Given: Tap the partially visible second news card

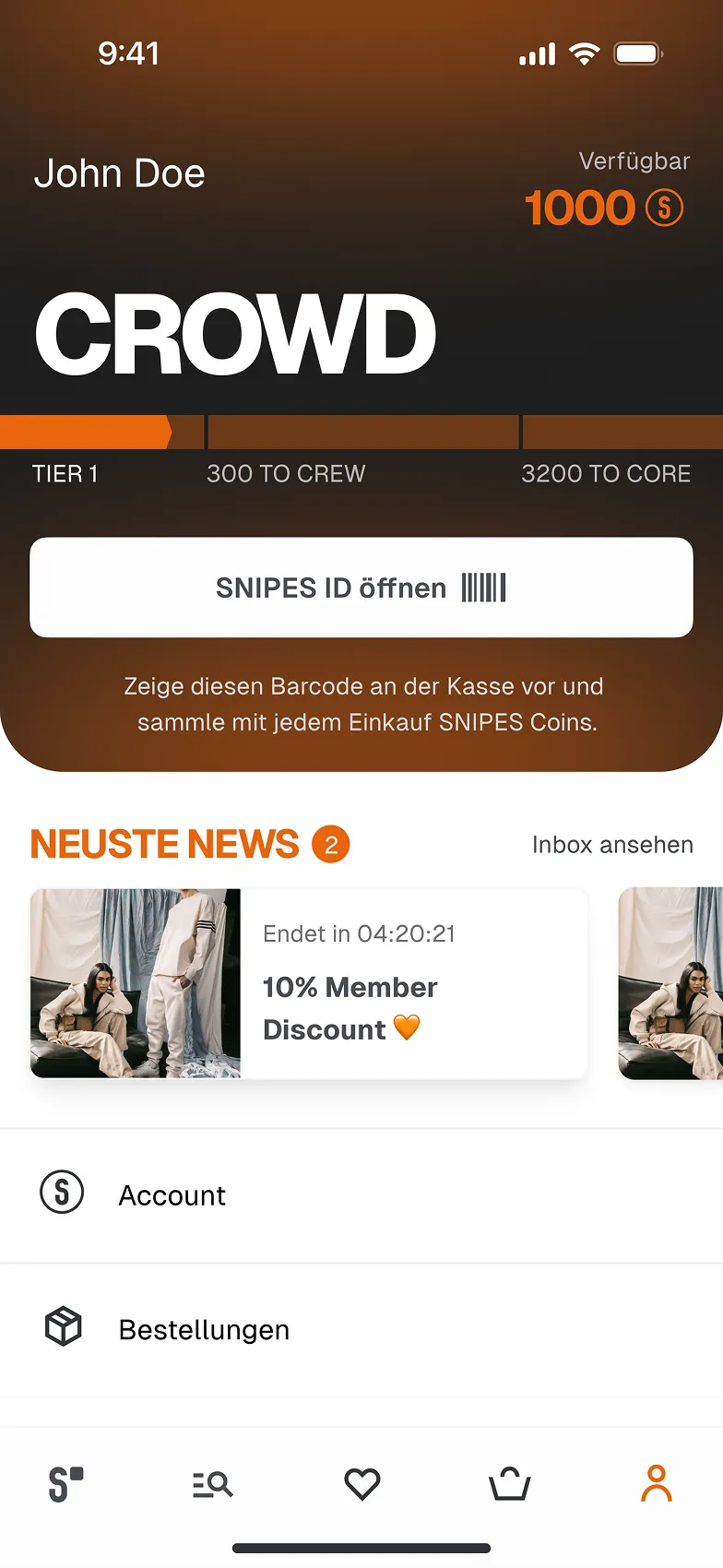Looking at the screenshot, I should pyautogui.click(x=671, y=983).
